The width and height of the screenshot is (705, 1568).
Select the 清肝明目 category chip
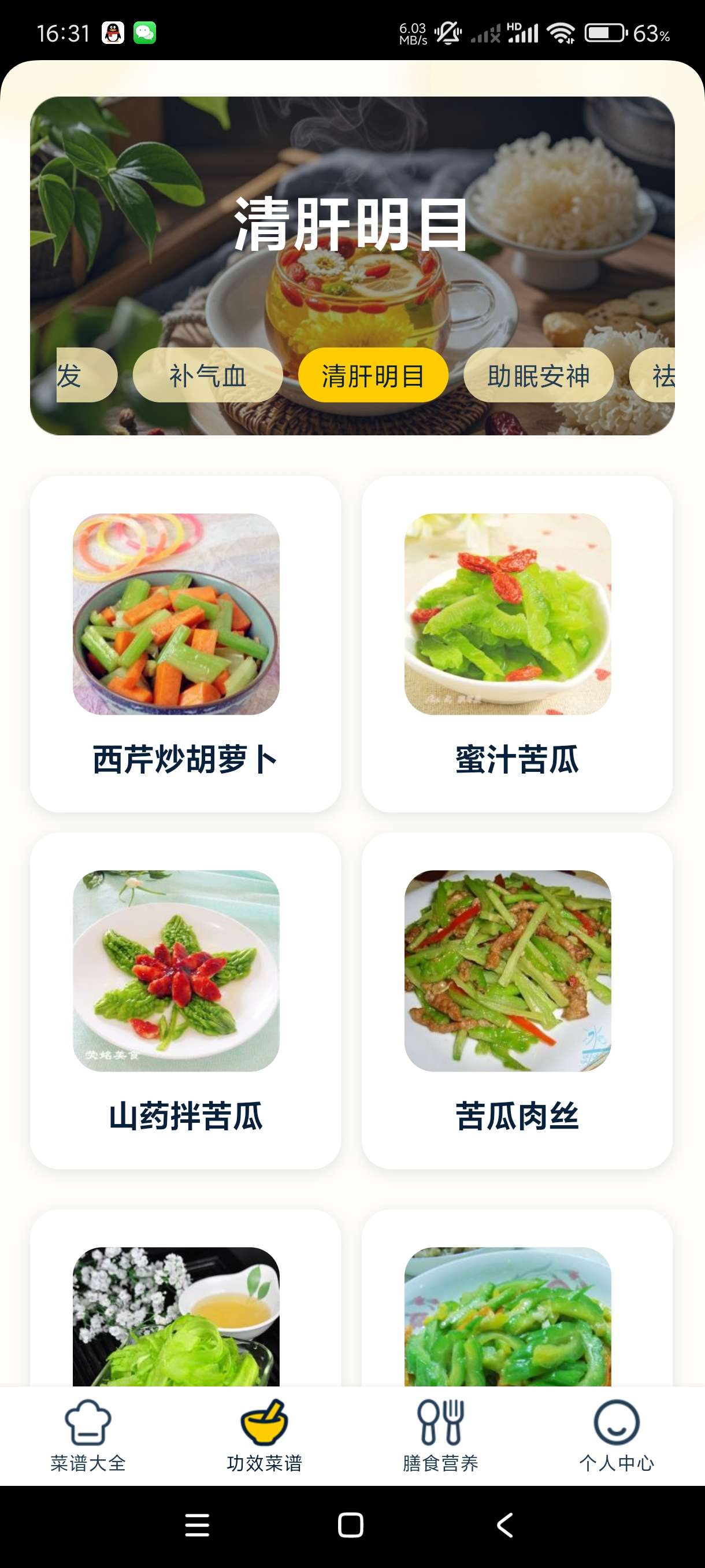tap(373, 376)
